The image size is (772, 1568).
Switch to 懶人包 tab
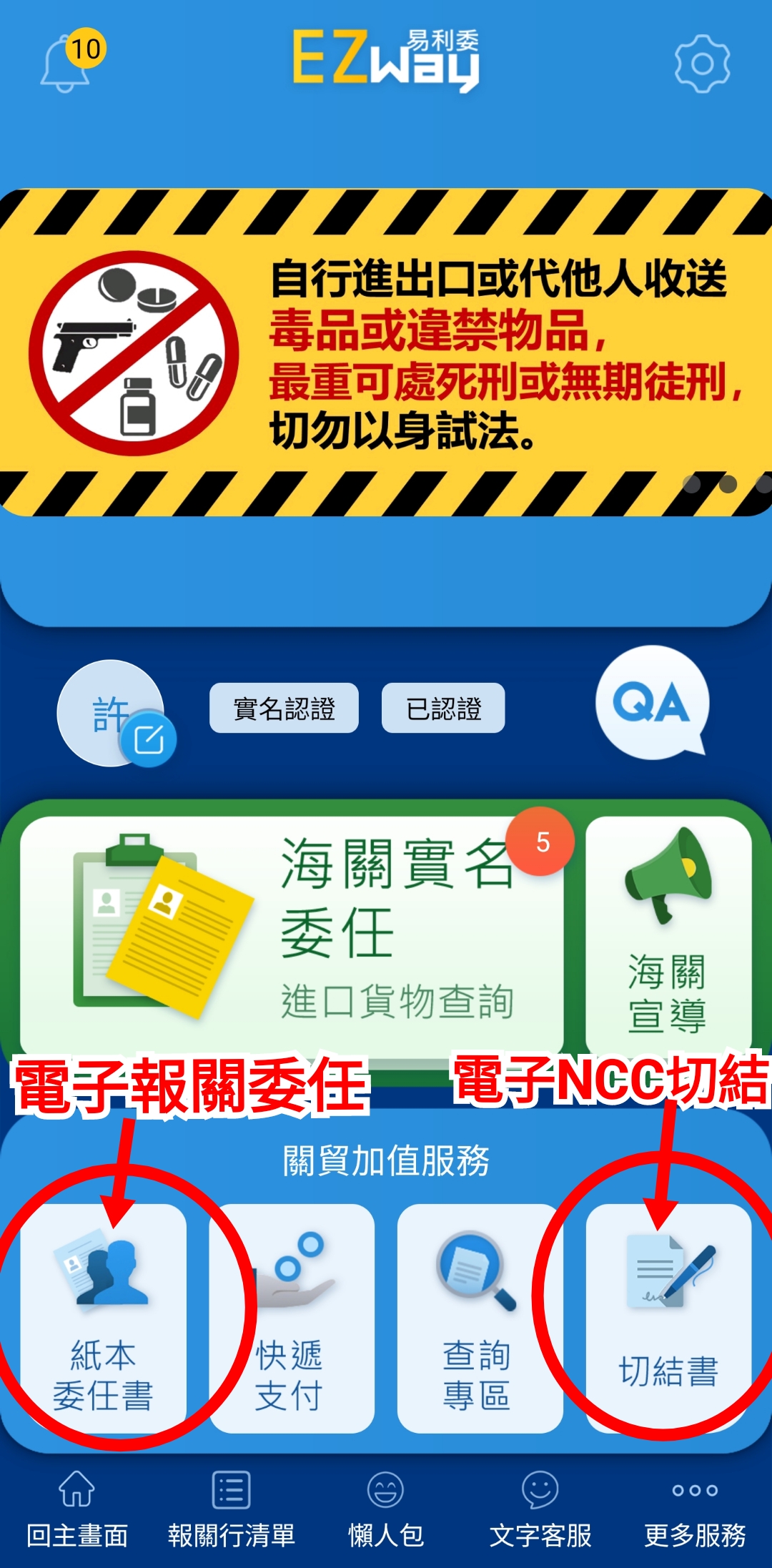pyautogui.click(x=386, y=1509)
